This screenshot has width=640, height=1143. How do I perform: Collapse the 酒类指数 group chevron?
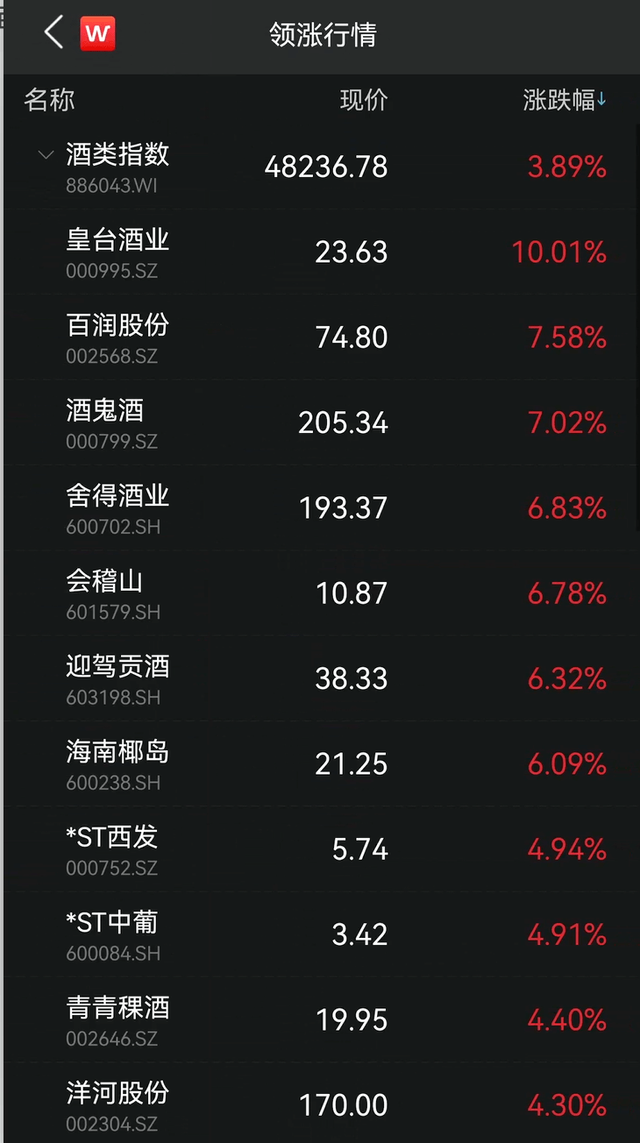(x=46, y=155)
